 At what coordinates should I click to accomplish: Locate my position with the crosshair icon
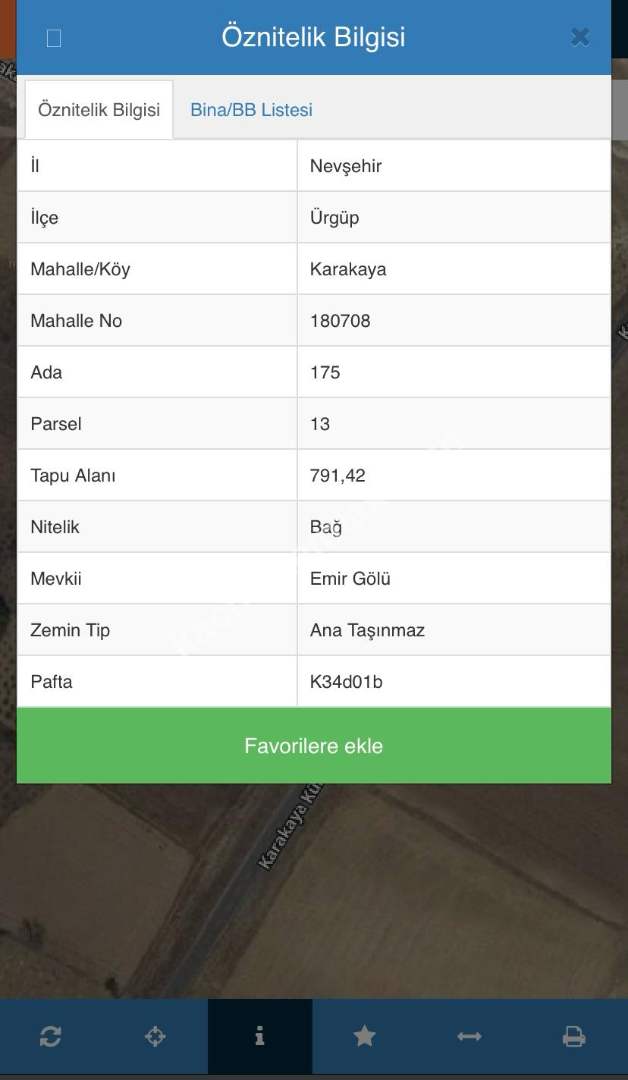155,1037
